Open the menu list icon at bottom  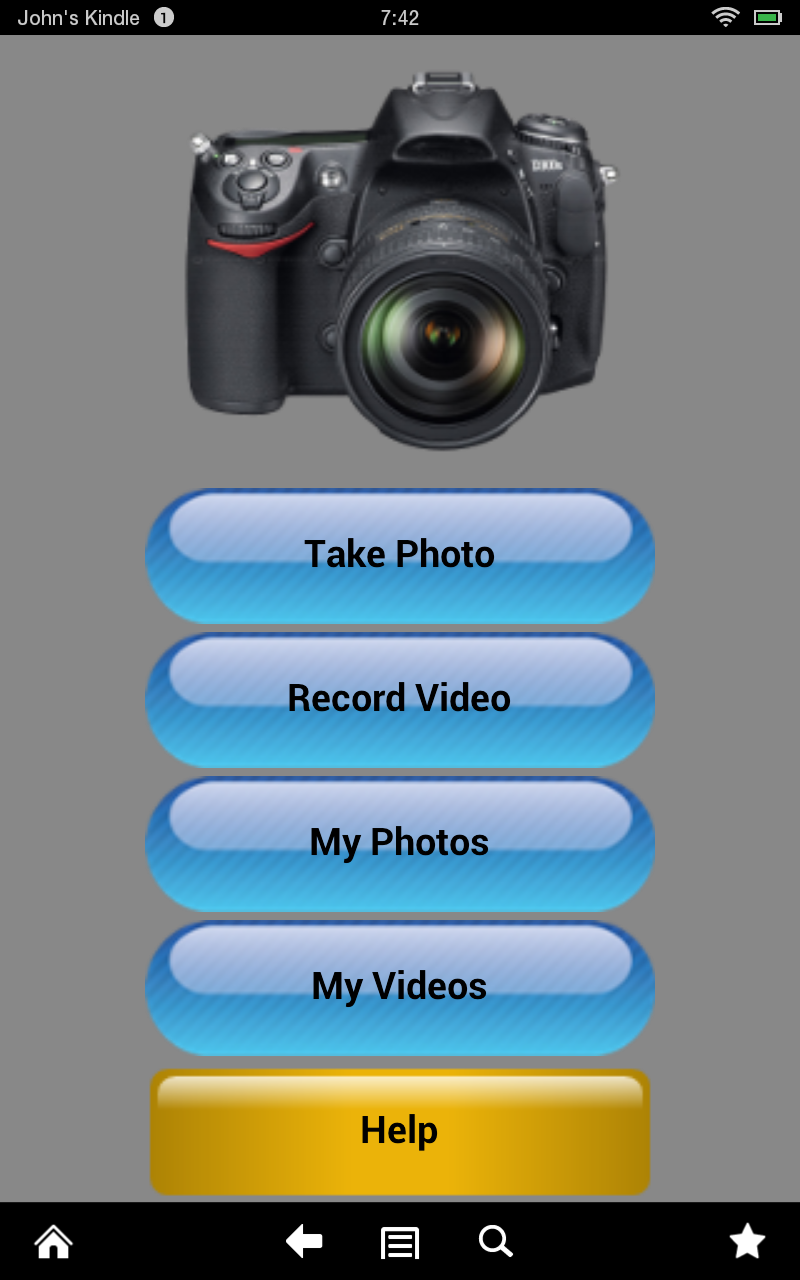coord(399,1241)
